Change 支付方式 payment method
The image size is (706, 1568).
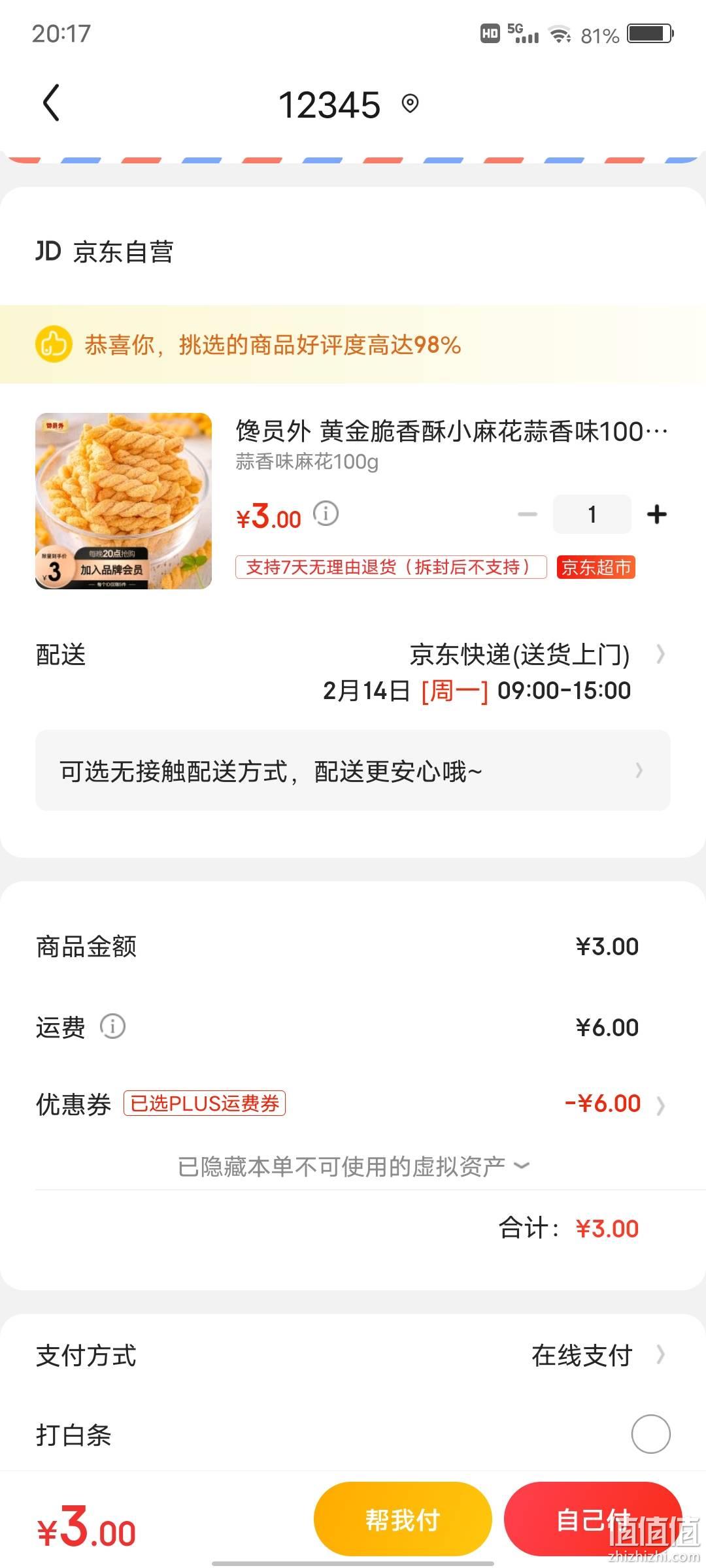coord(353,1356)
